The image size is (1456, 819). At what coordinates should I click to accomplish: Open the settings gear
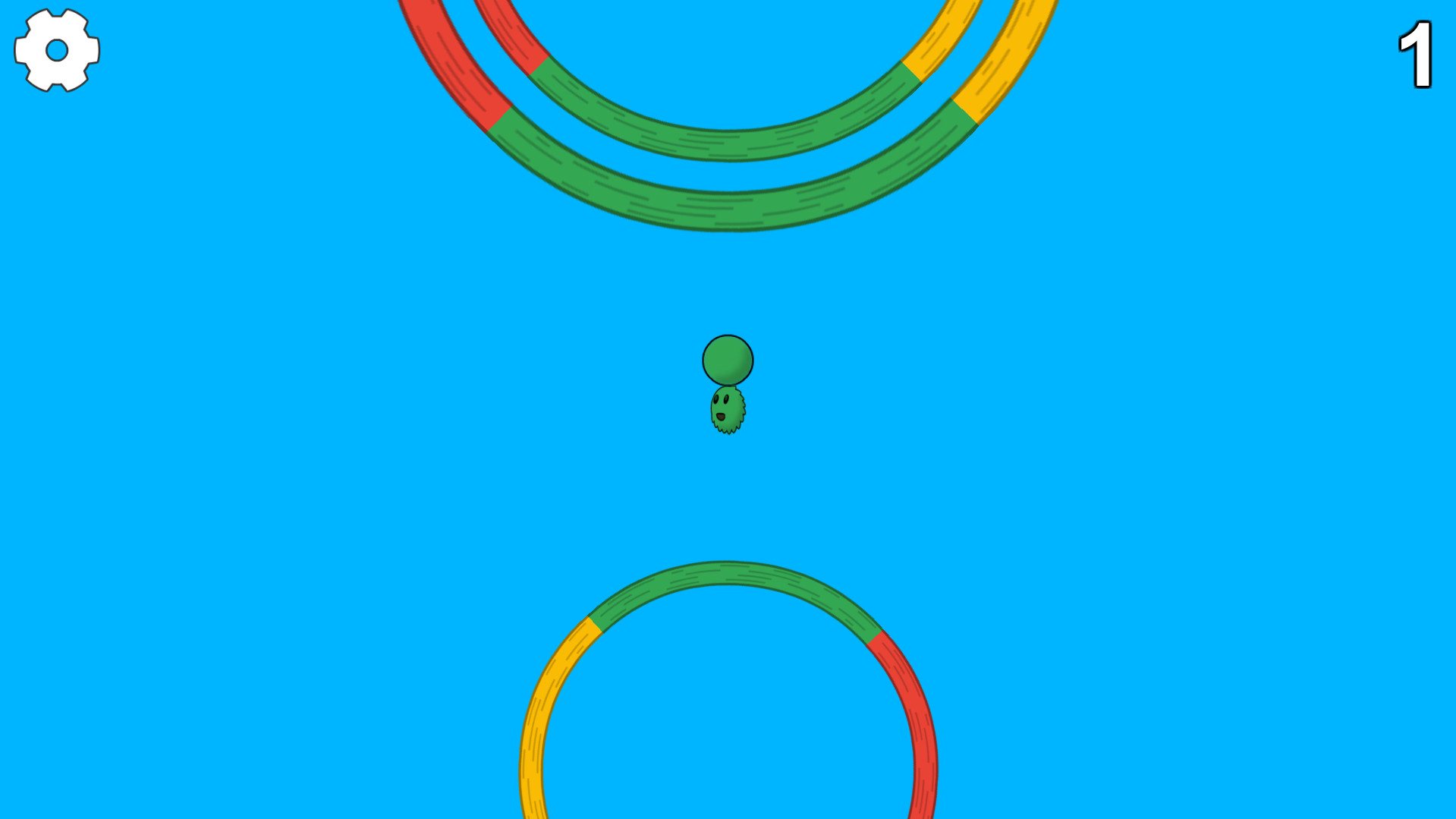(57, 50)
